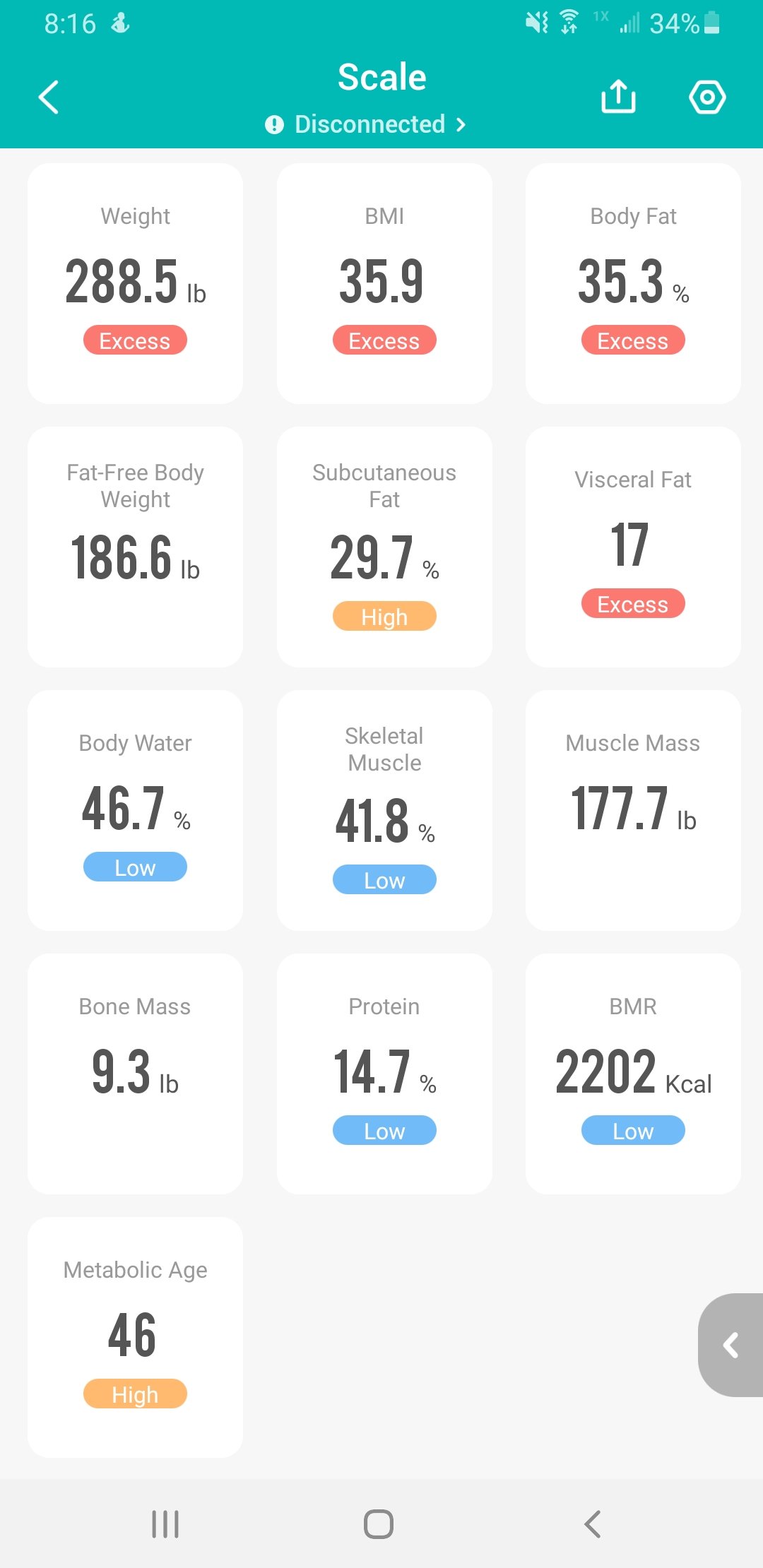Open Subcutaneous Fat details
The image size is (763, 1568).
pyautogui.click(x=384, y=547)
